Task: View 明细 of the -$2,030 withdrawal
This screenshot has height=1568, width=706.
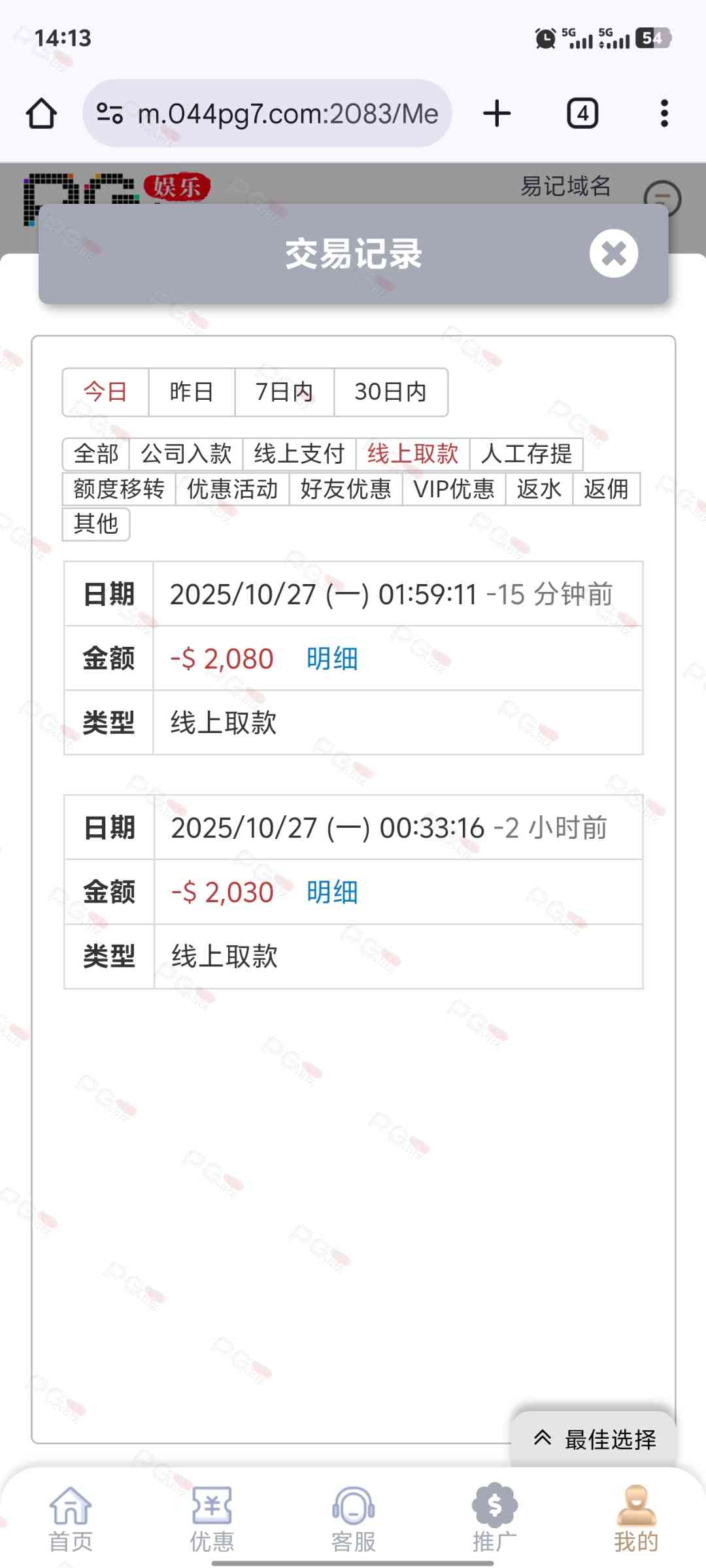Action: point(332,892)
